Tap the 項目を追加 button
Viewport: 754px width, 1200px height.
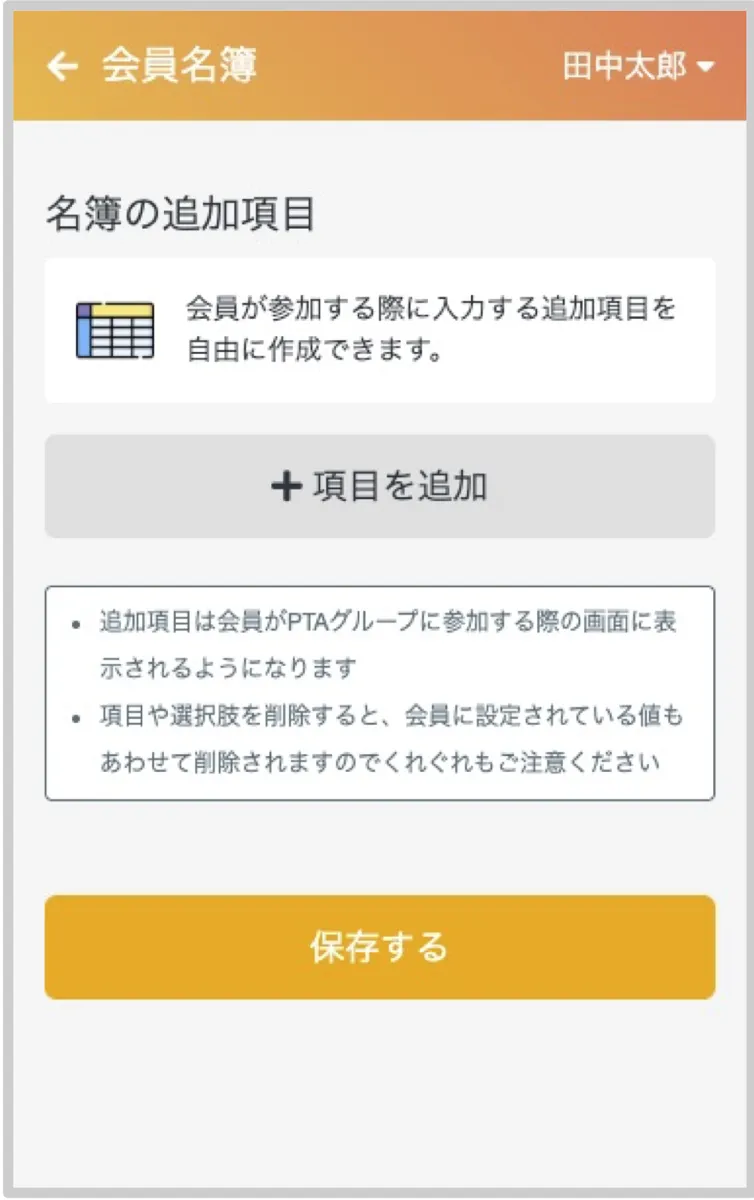[379, 487]
